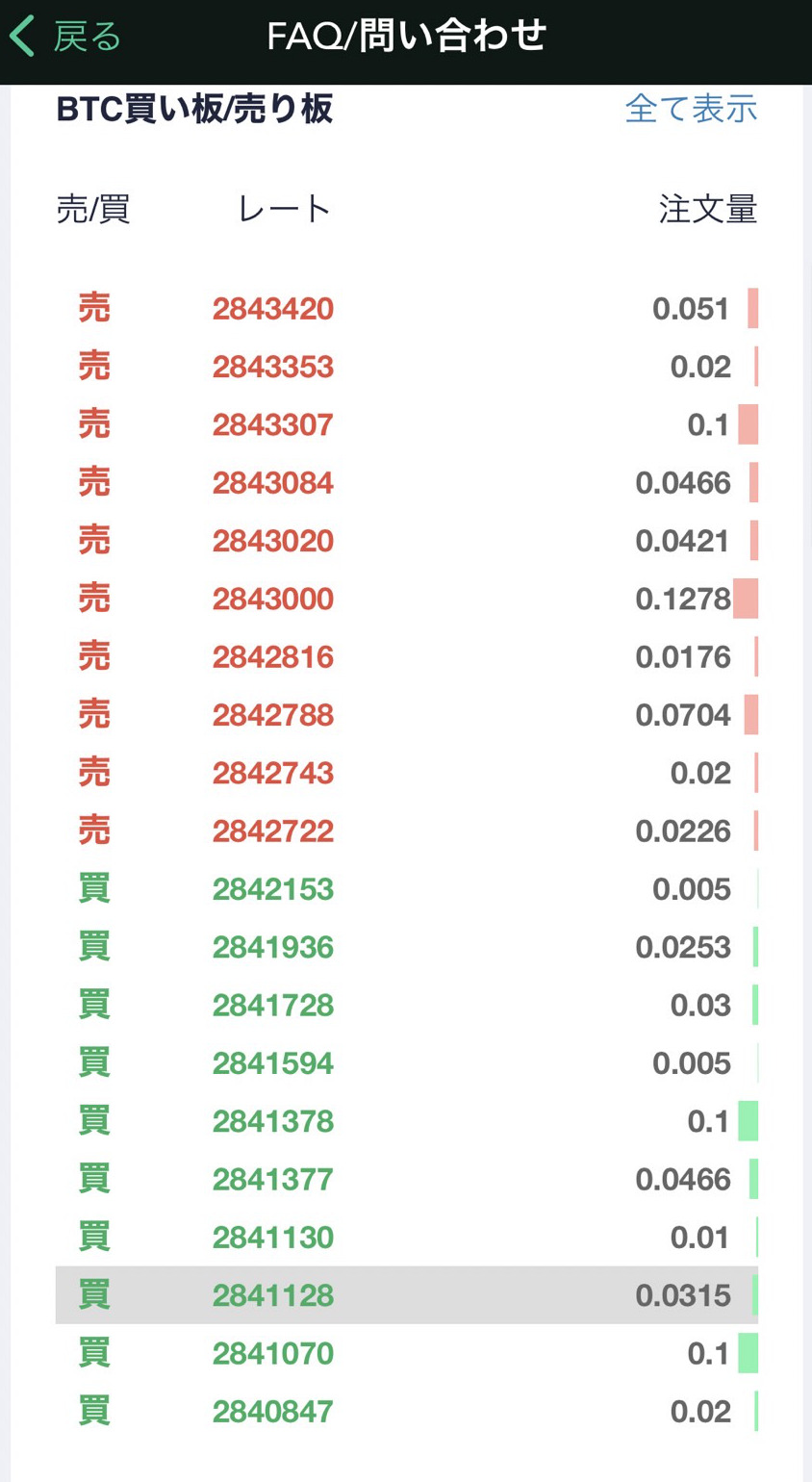Select the buy order at rate 2840847
The image size is (812, 1482).
[x=407, y=1411]
